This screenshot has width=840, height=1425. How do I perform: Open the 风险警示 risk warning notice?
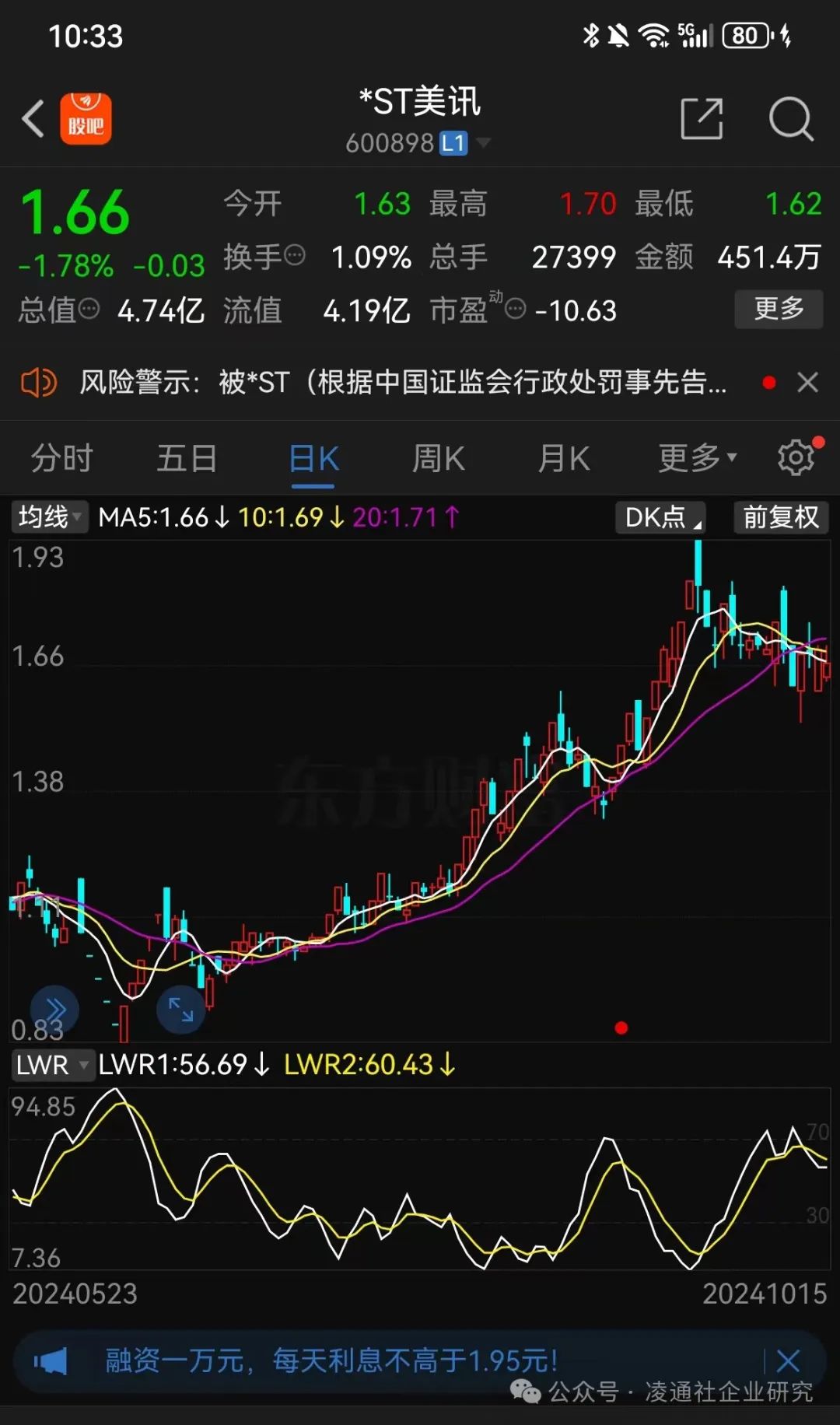tap(403, 382)
